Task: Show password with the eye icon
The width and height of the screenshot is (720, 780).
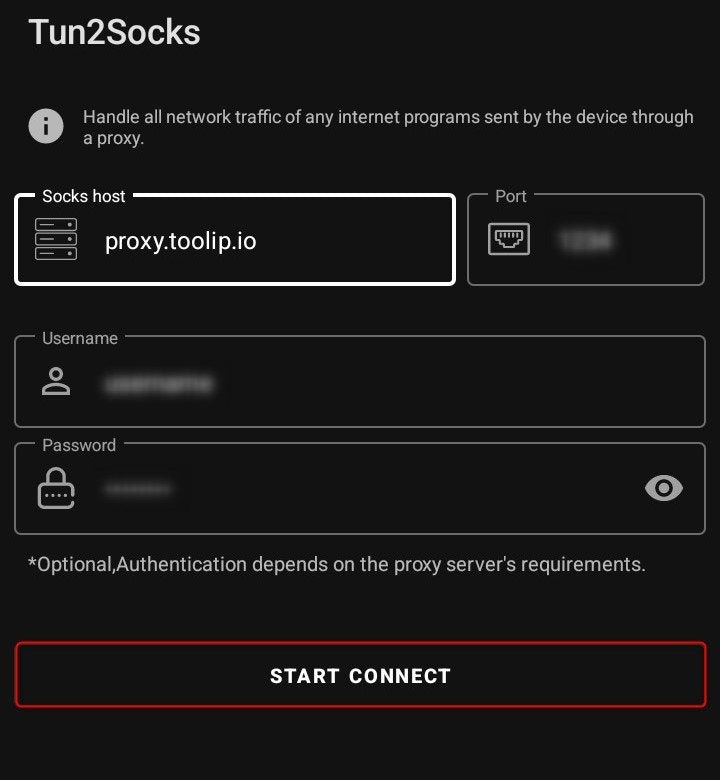Action: point(664,488)
